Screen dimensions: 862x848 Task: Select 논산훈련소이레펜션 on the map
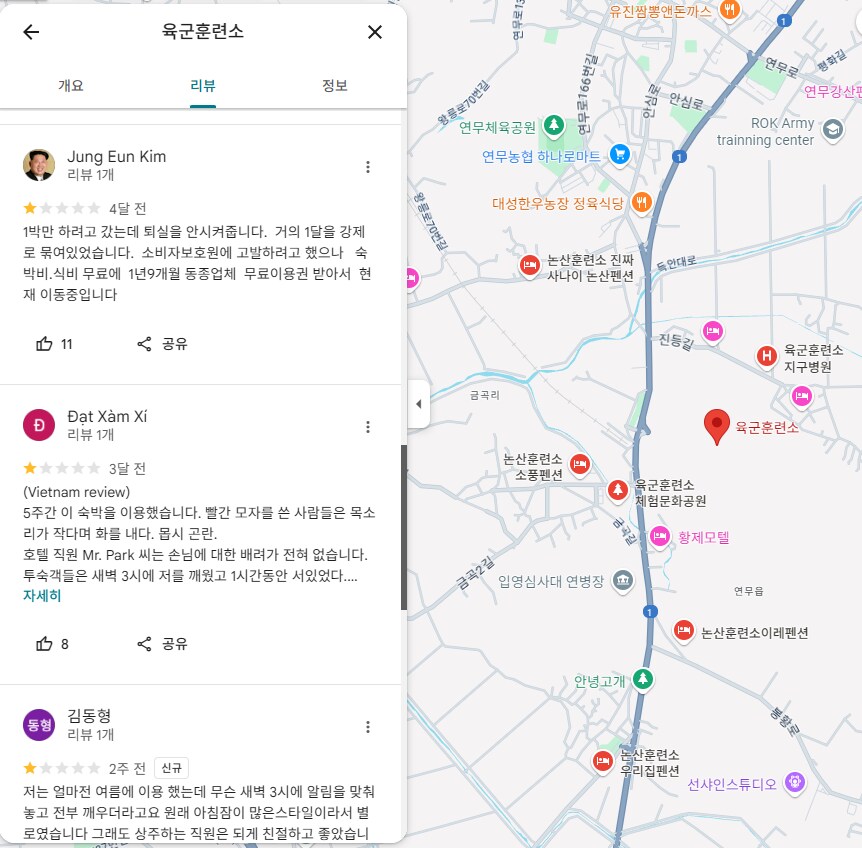click(x=684, y=631)
